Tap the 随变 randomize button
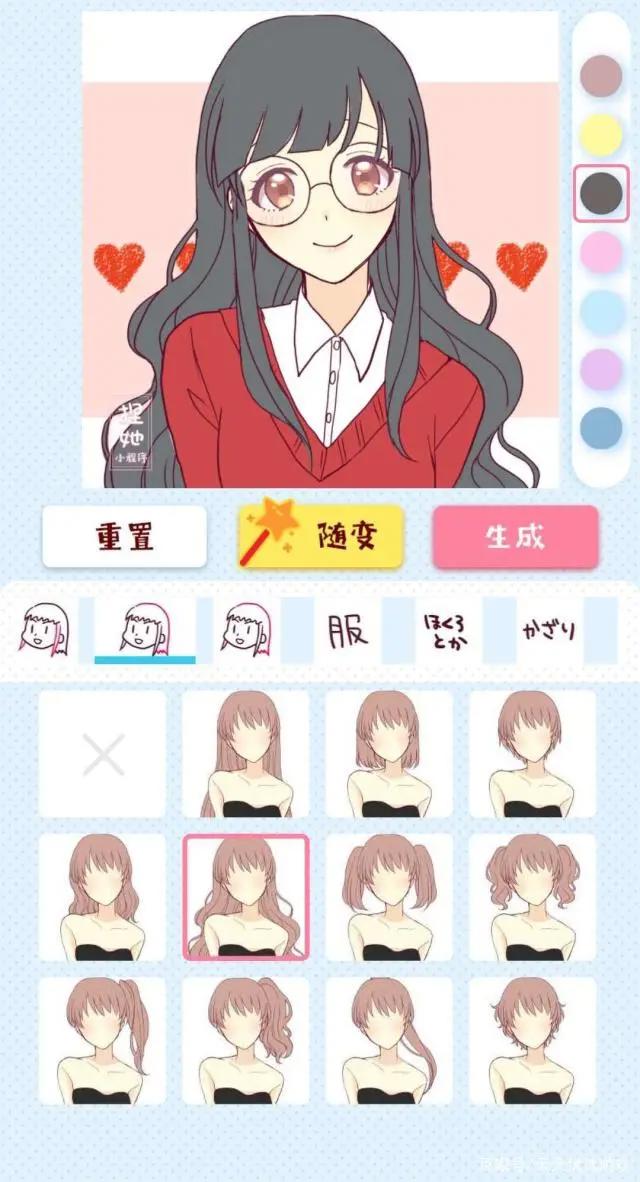640x1182 pixels. [x=320, y=537]
